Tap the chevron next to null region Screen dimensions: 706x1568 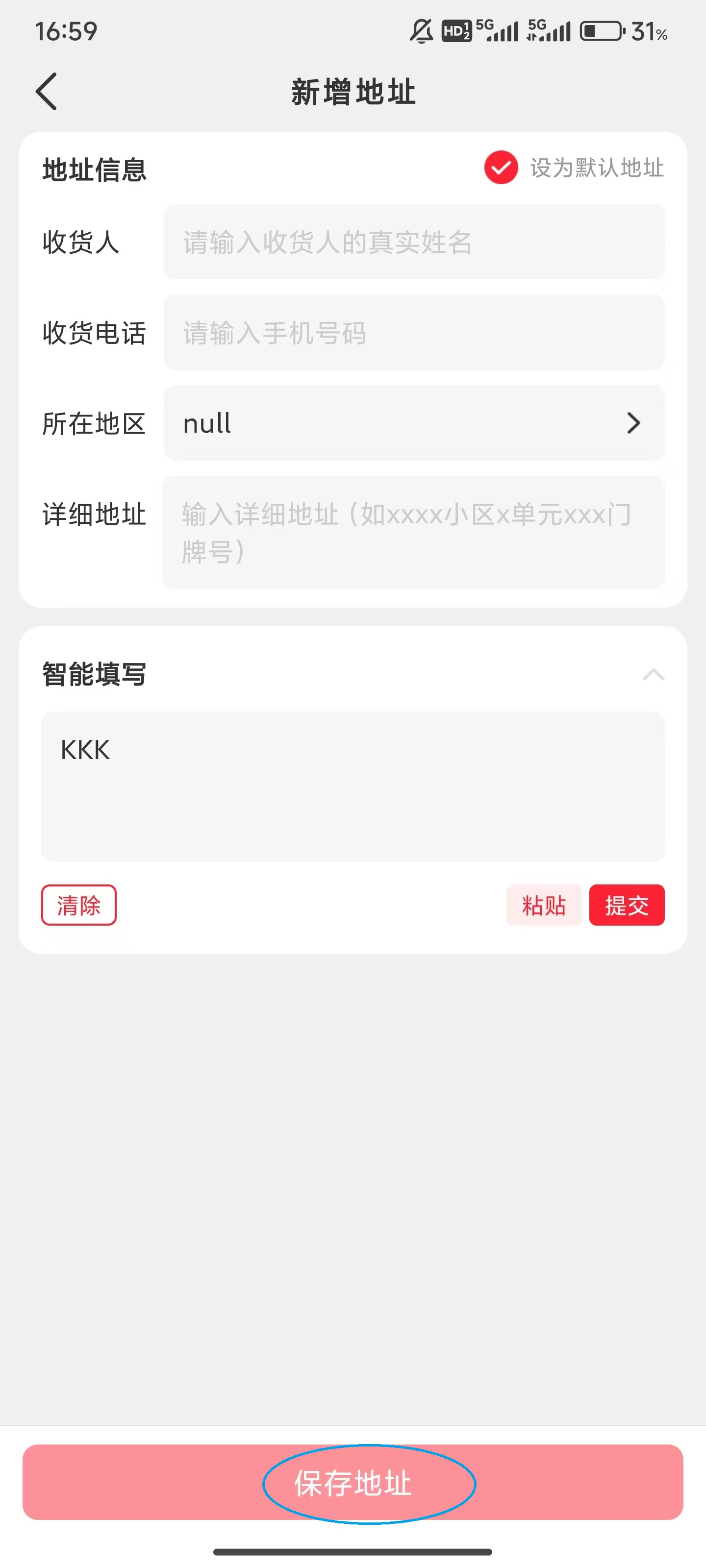633,423
